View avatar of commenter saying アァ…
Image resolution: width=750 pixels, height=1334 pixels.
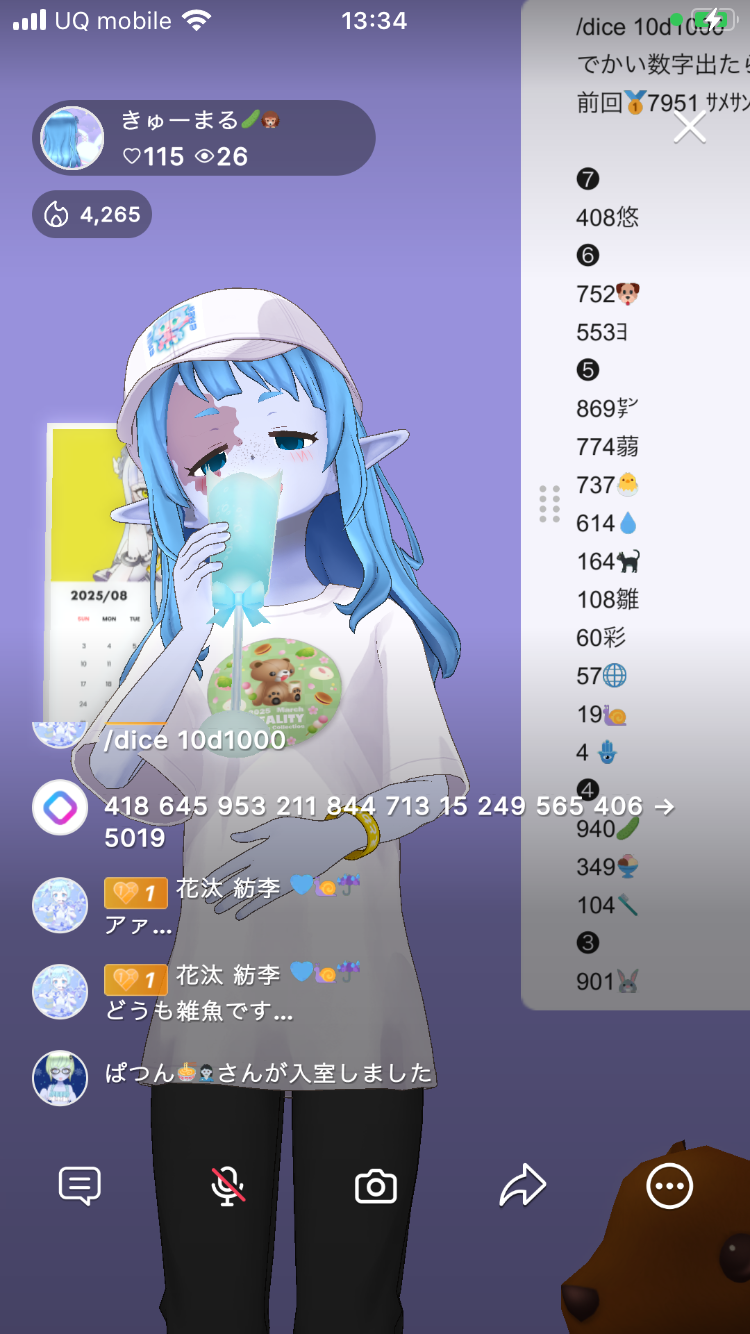60,906
